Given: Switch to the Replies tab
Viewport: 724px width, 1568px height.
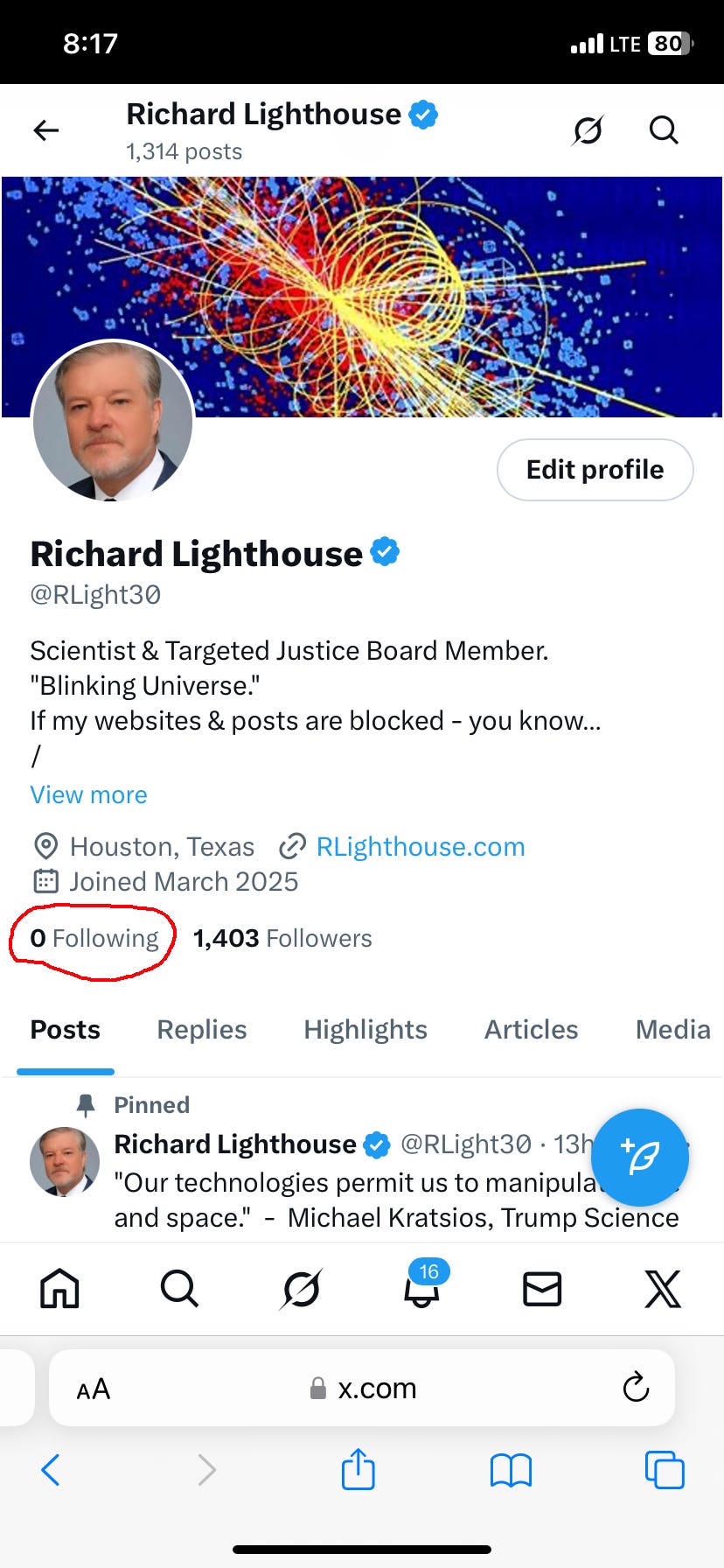Looking at the screenshot, I should click(x=202, y=1030).
